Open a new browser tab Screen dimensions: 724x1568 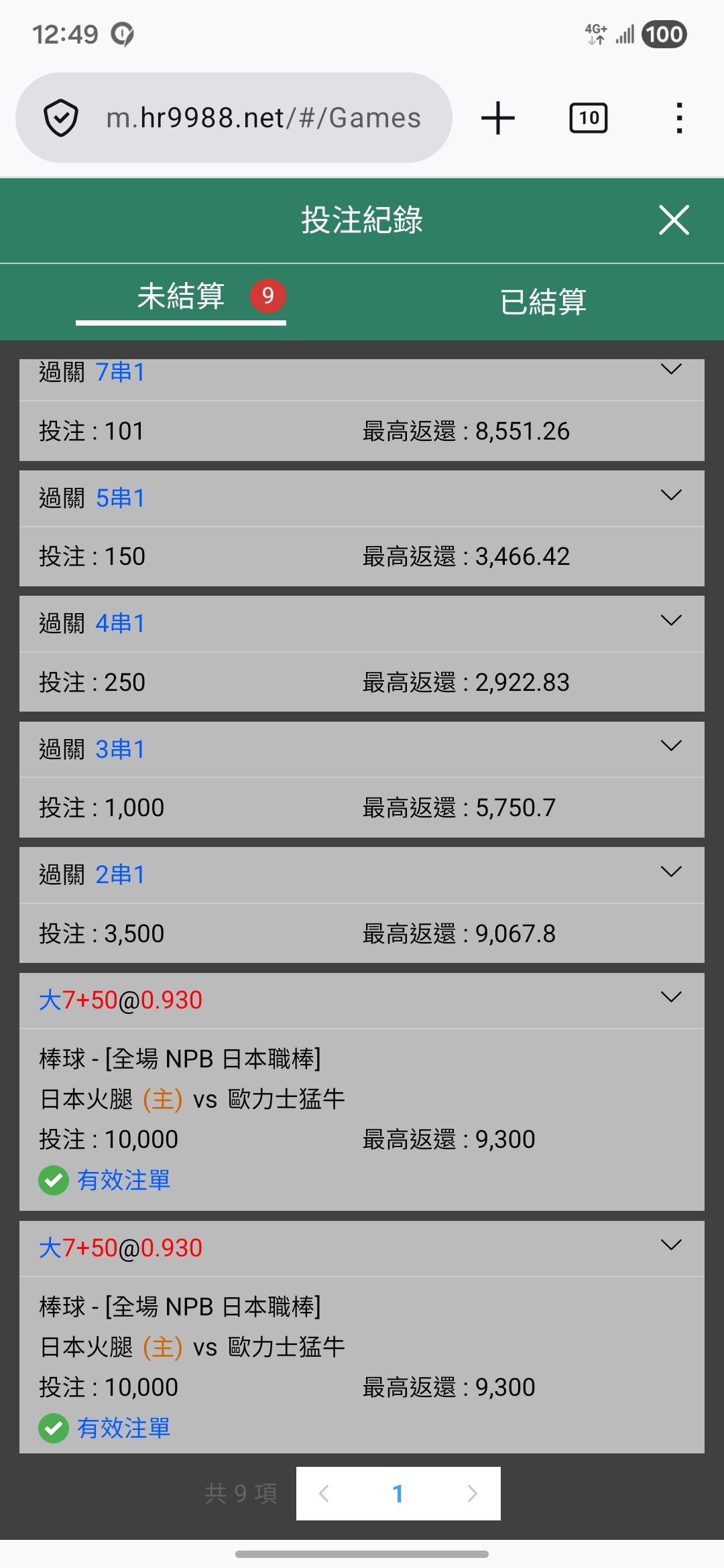pos(498,118)
